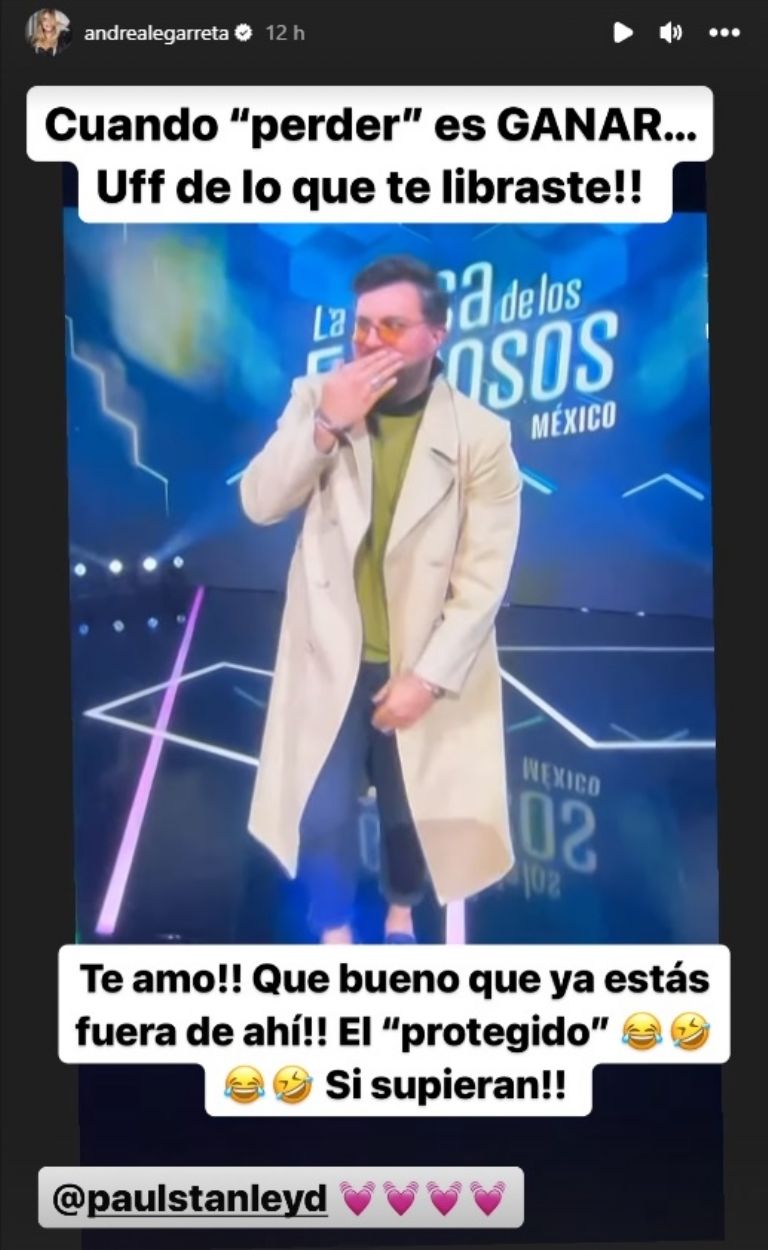Viewport: 768px width, 1250px height.
Task: Open the andrealegarreta username link
Action: point(156,33)
